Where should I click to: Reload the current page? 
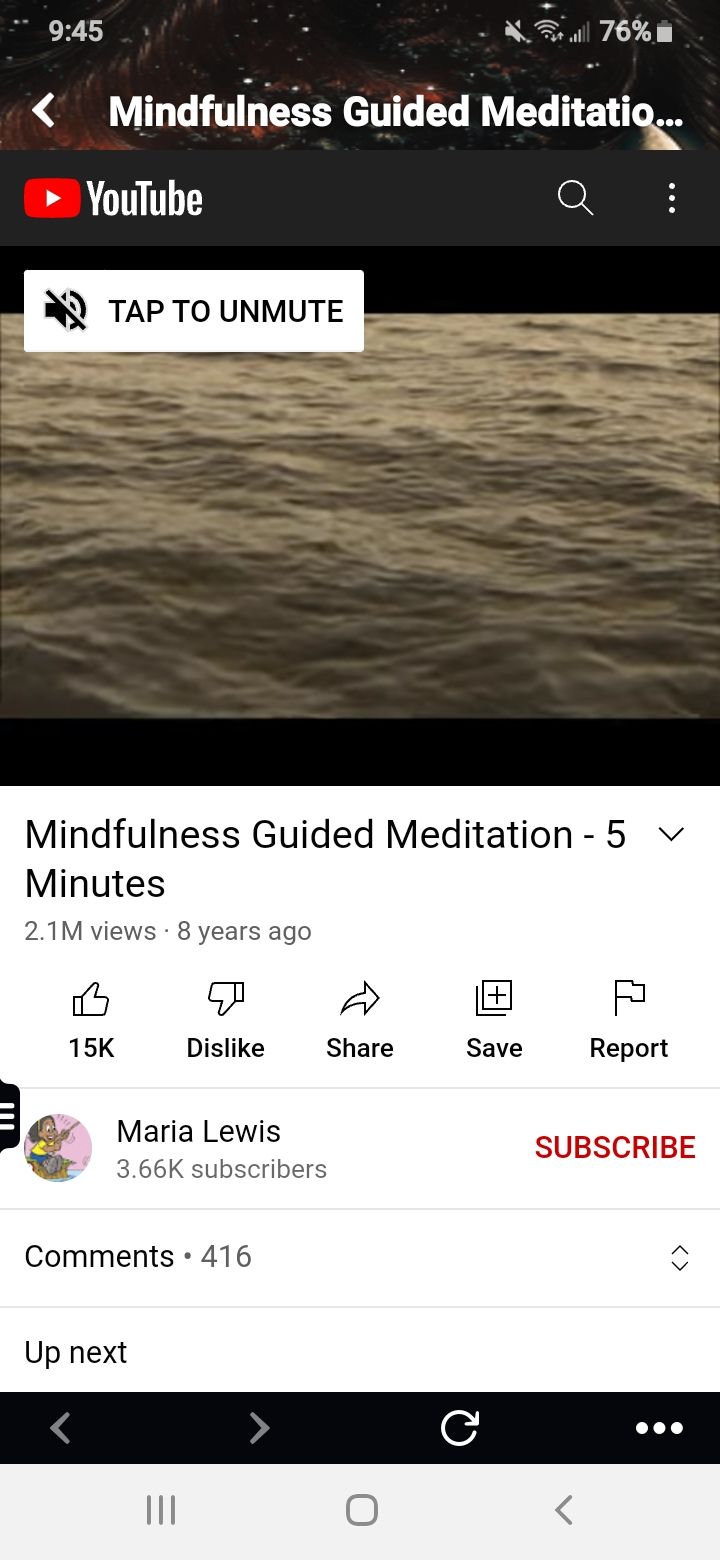pyautogui.click(x=460, y=1428)
